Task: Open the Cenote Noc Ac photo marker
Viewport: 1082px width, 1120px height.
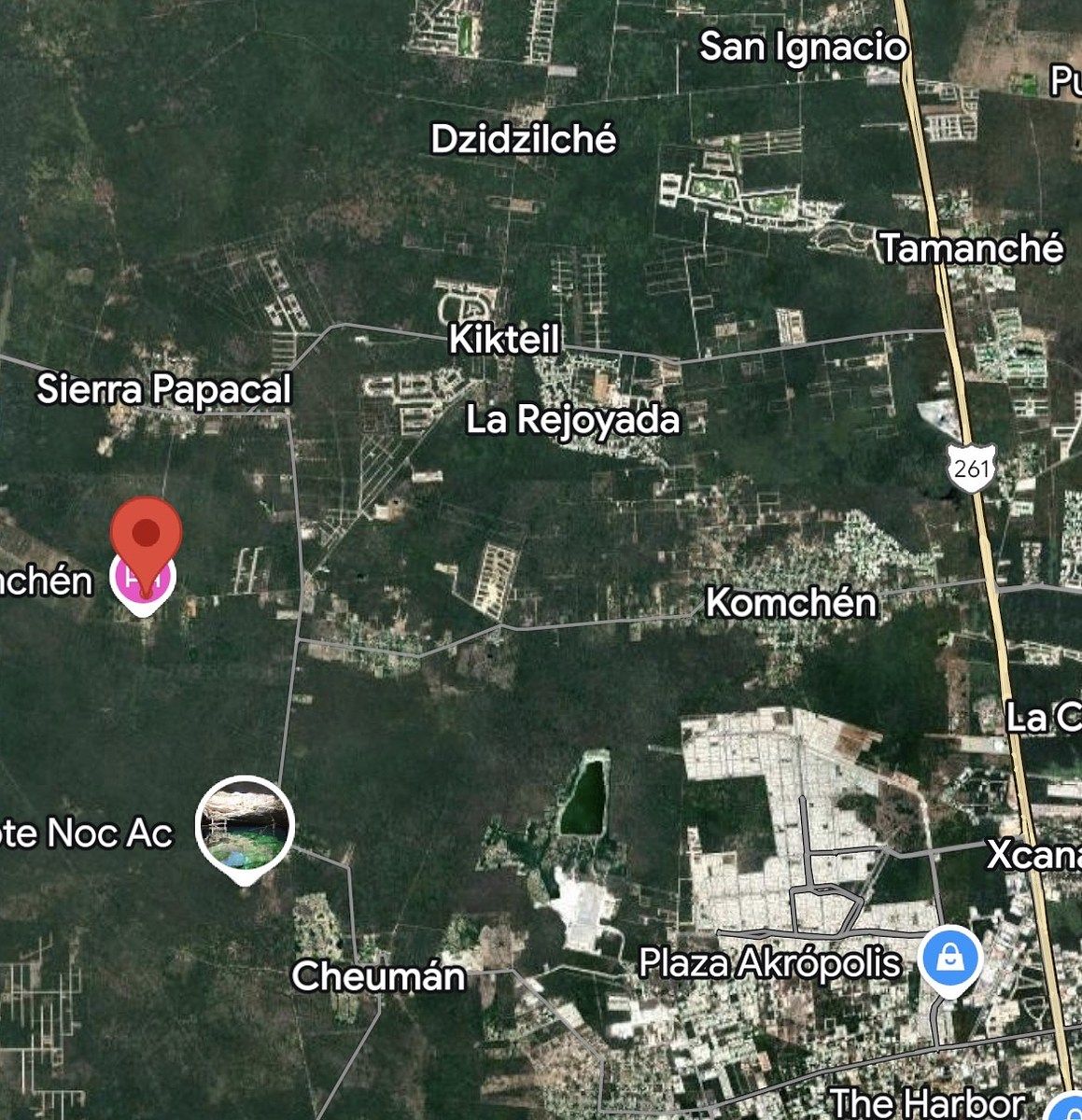Action: (x=246, y=826)
